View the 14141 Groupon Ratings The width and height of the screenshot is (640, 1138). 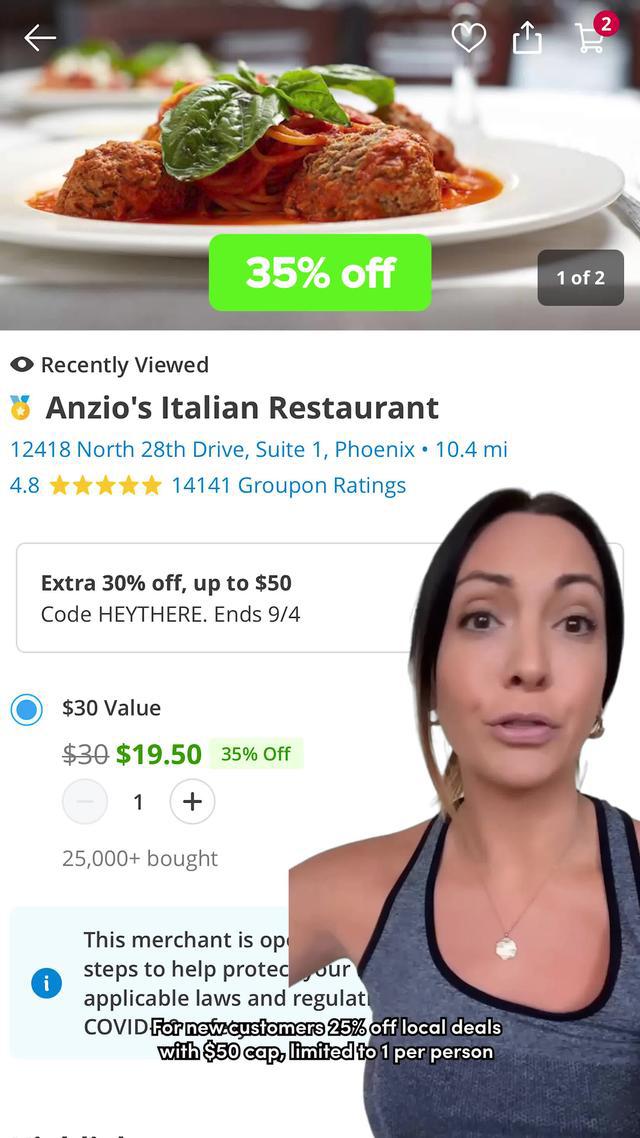(288, 486)
